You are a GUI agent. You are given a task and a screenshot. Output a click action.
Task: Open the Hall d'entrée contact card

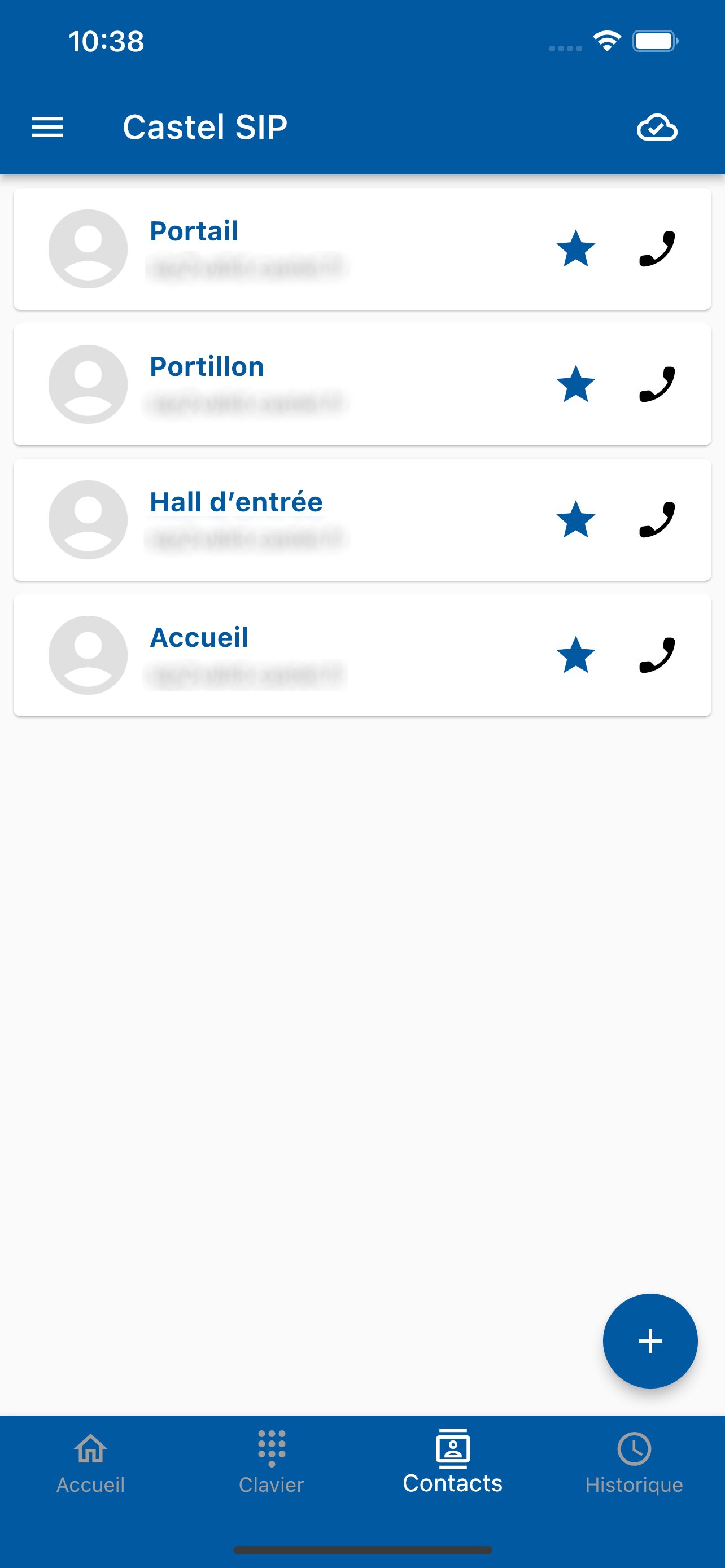(304, 520)
